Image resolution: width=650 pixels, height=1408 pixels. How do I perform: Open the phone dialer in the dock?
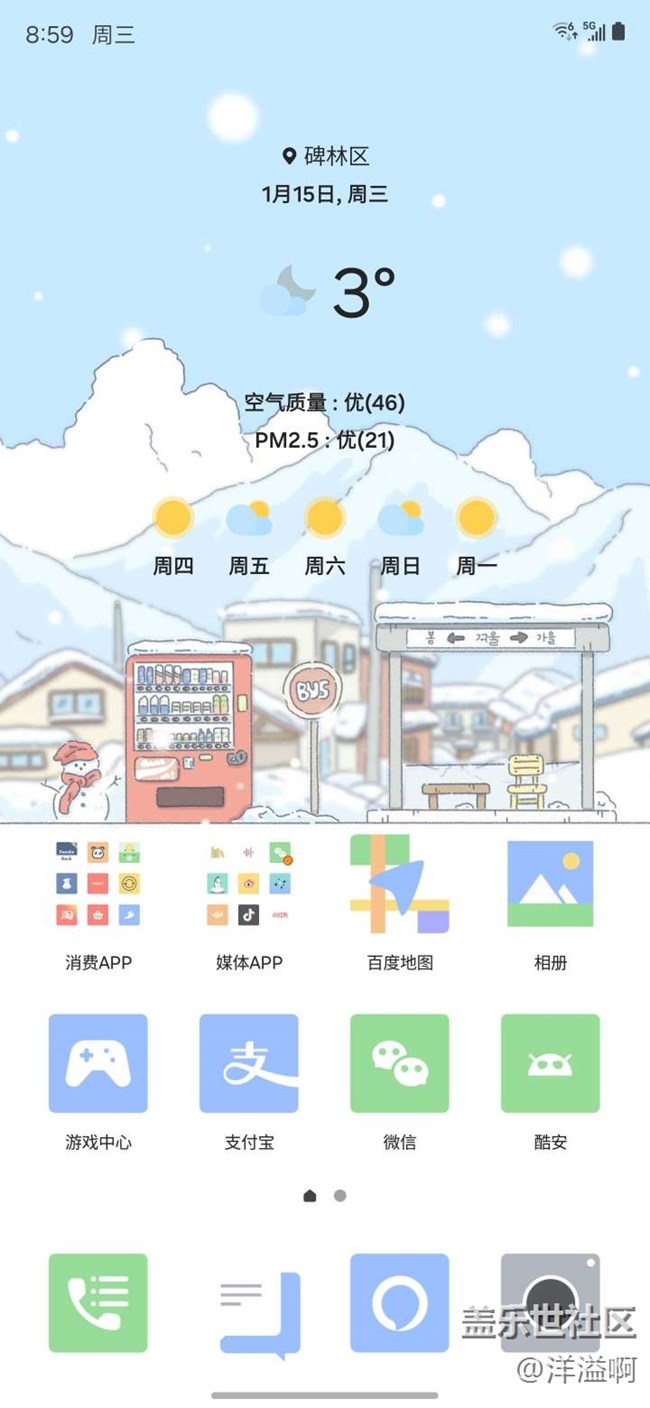[98, 1303]
